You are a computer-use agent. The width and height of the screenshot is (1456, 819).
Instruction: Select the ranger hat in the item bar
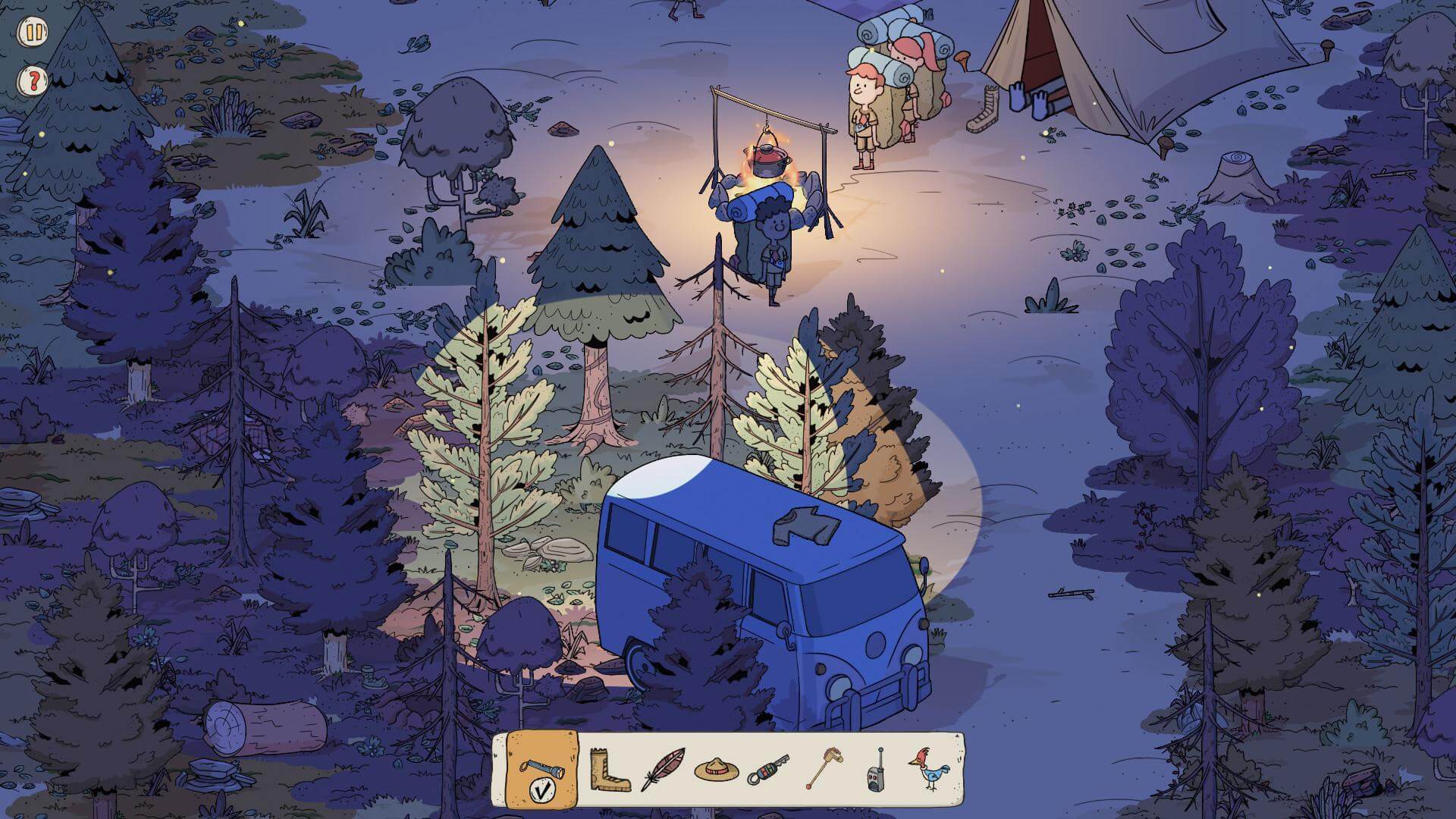click(x=716, y=769)
